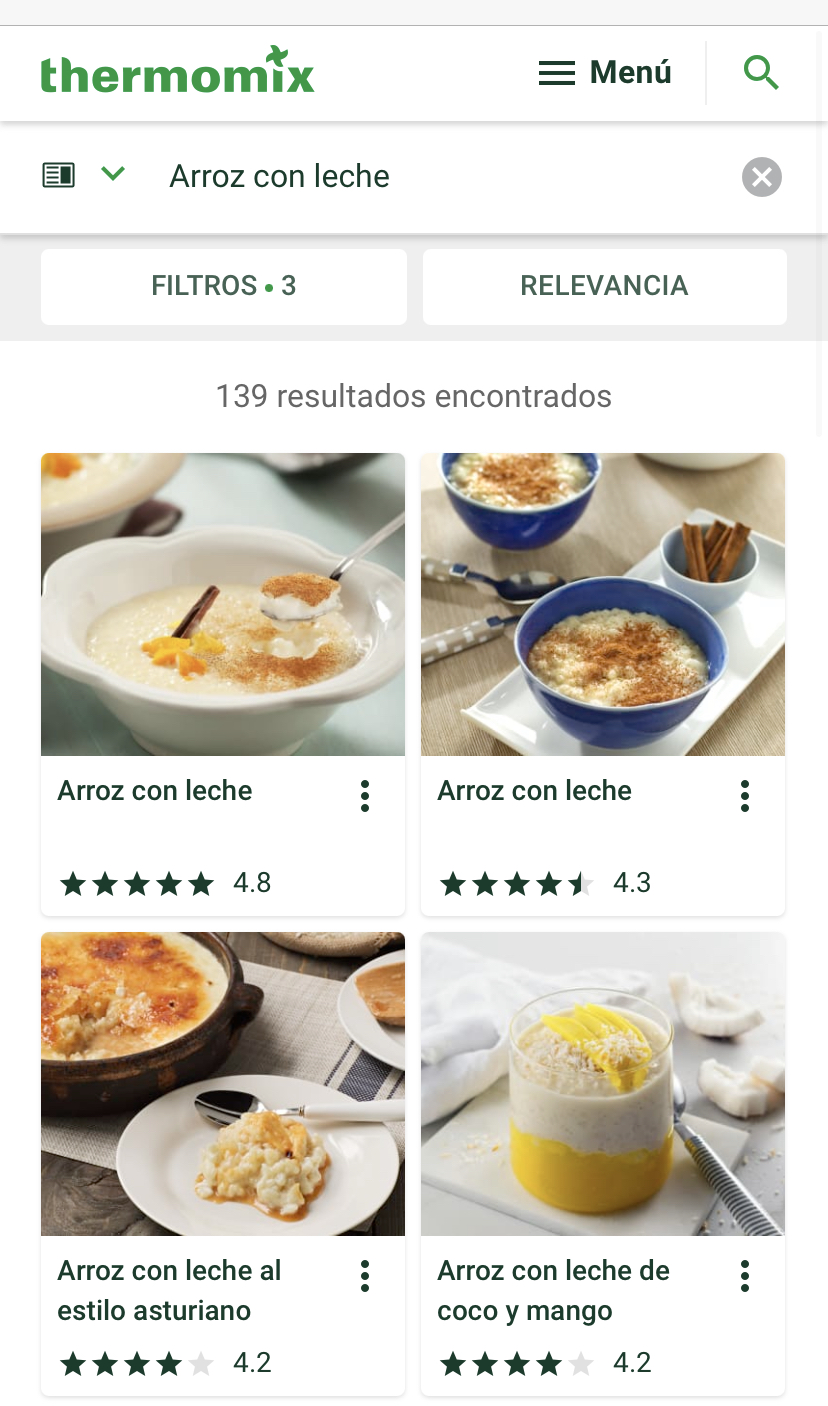Show options for coco y mango recipe
The image size is (828, 1406).
tap(745, 1276)
